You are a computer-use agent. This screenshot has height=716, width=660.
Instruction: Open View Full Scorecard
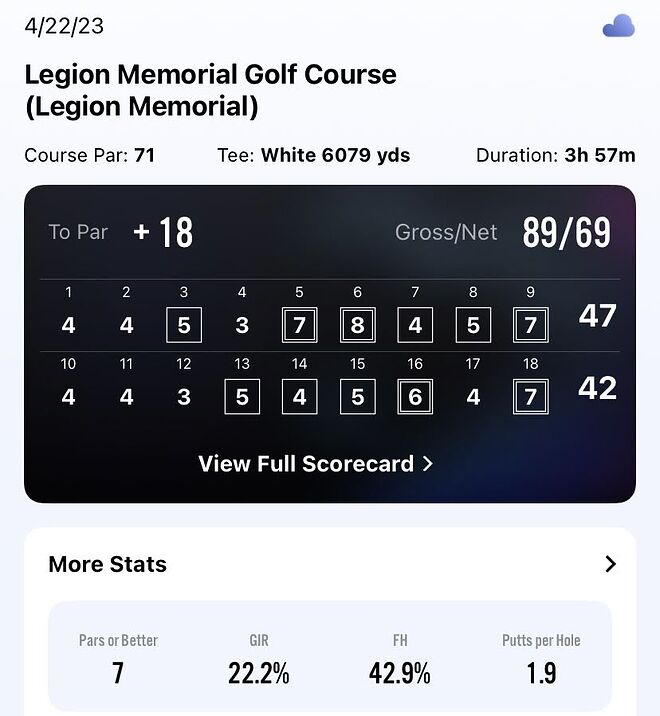click(x=315, y=464)
